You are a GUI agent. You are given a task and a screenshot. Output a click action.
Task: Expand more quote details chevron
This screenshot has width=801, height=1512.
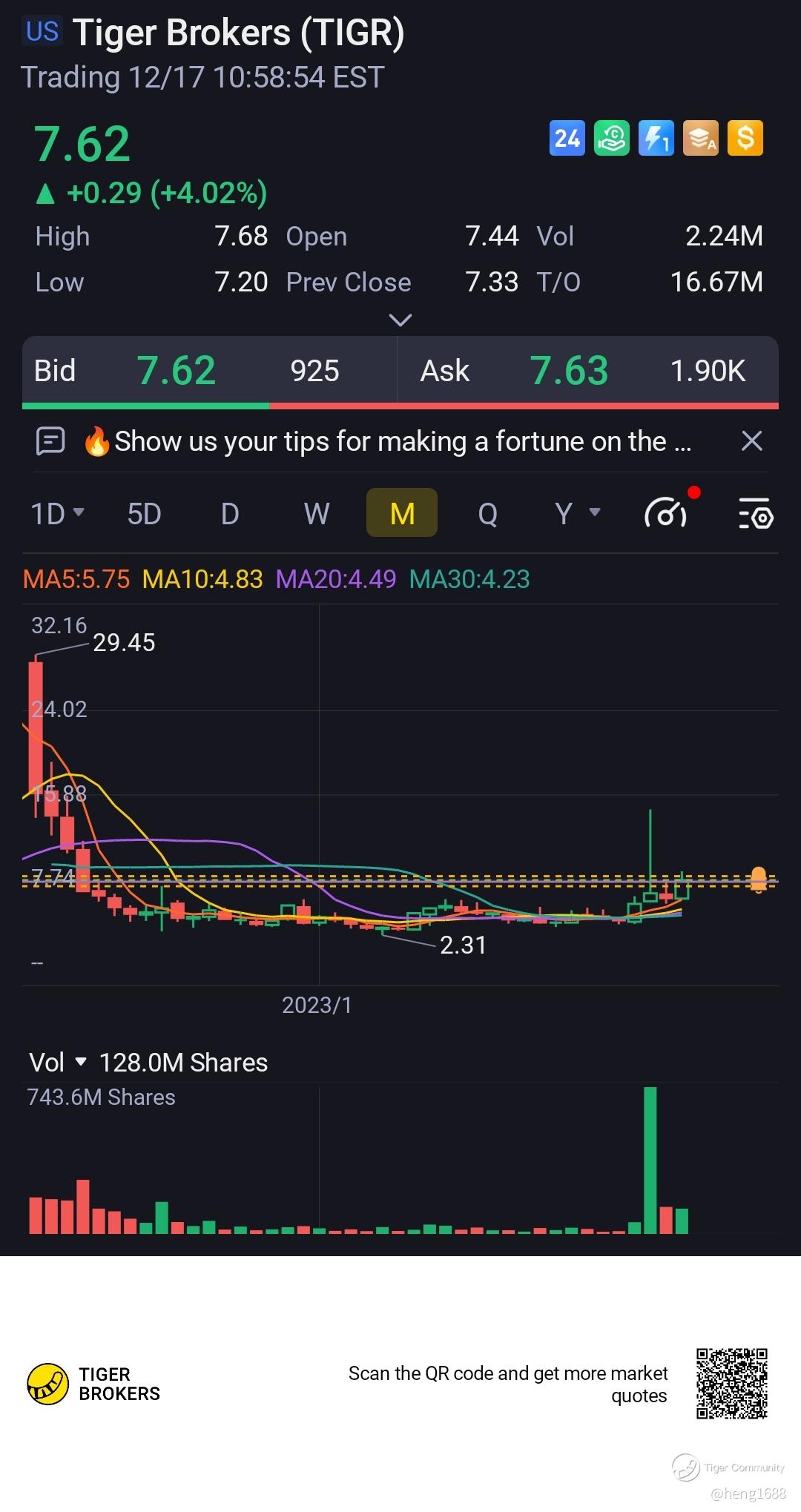point(400,320)
